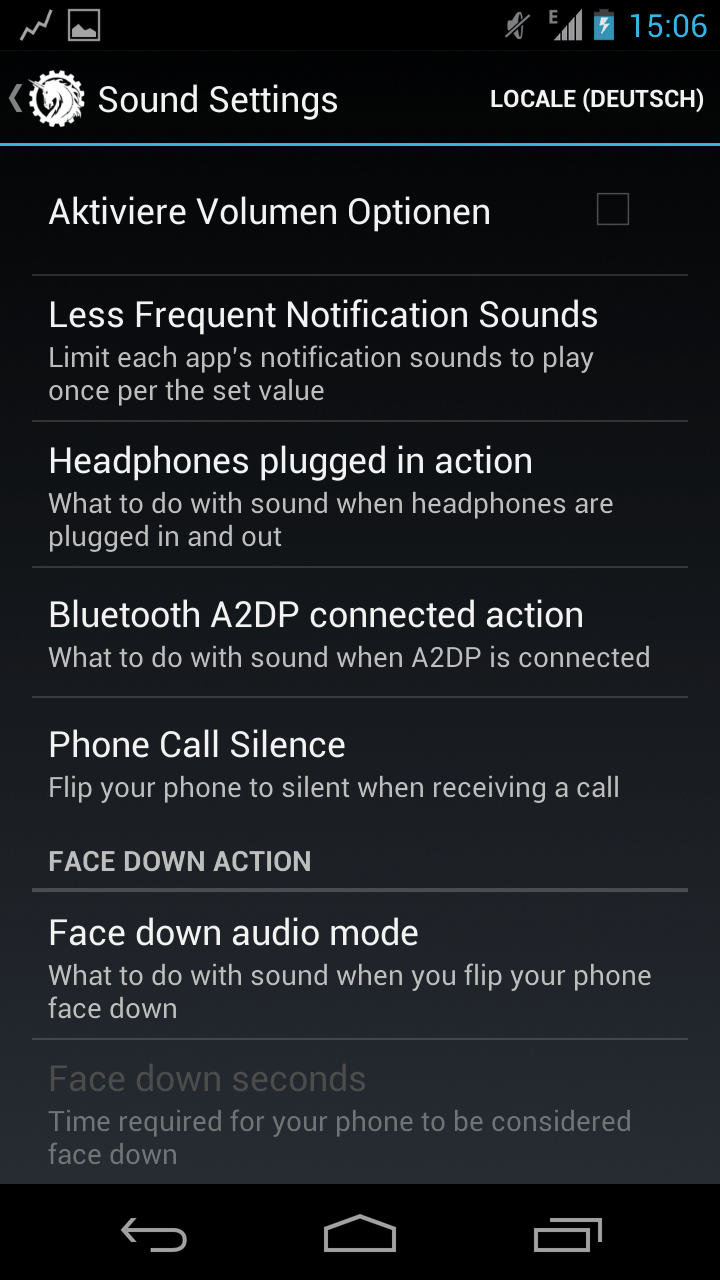Open Phone Call Silence setting

point(360,763)
